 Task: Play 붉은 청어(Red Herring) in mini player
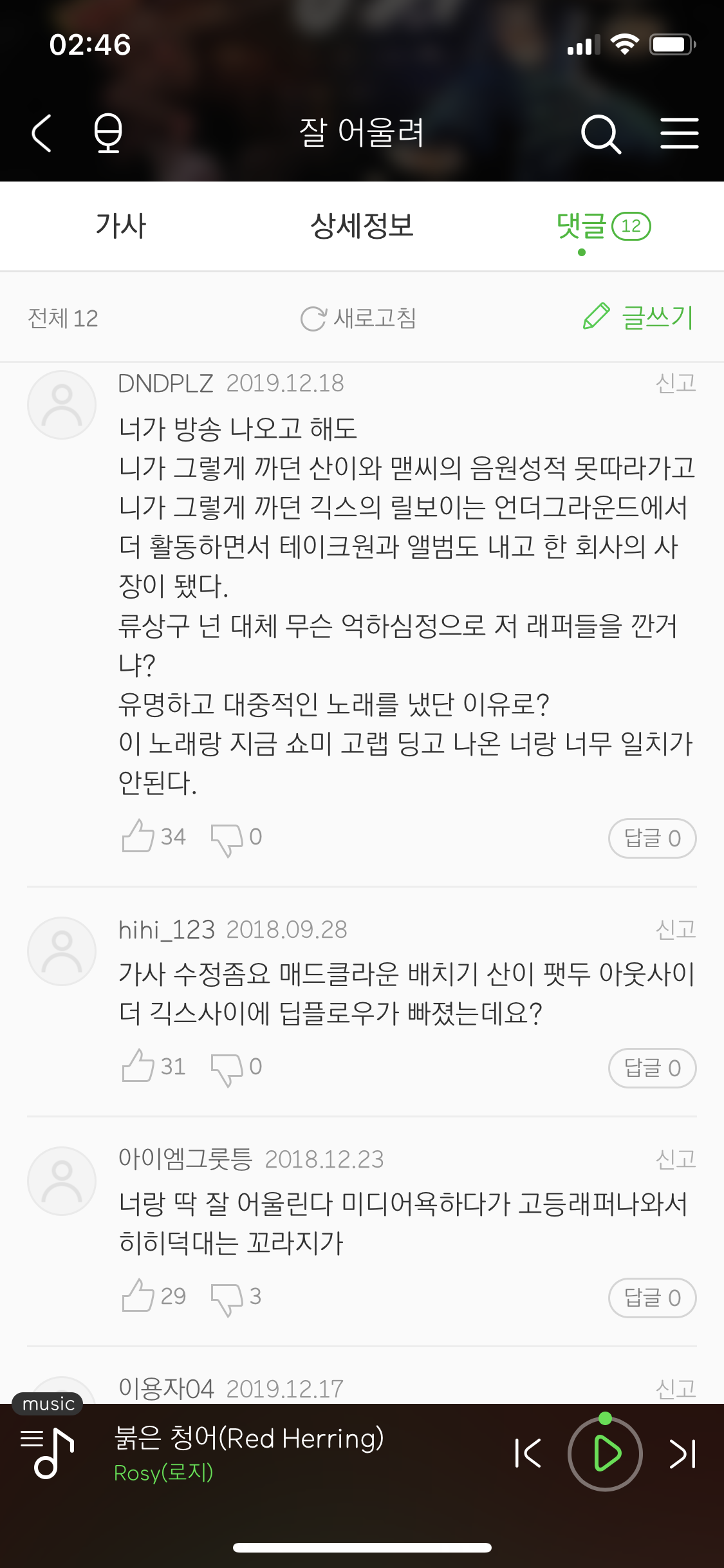(605, 1453)
